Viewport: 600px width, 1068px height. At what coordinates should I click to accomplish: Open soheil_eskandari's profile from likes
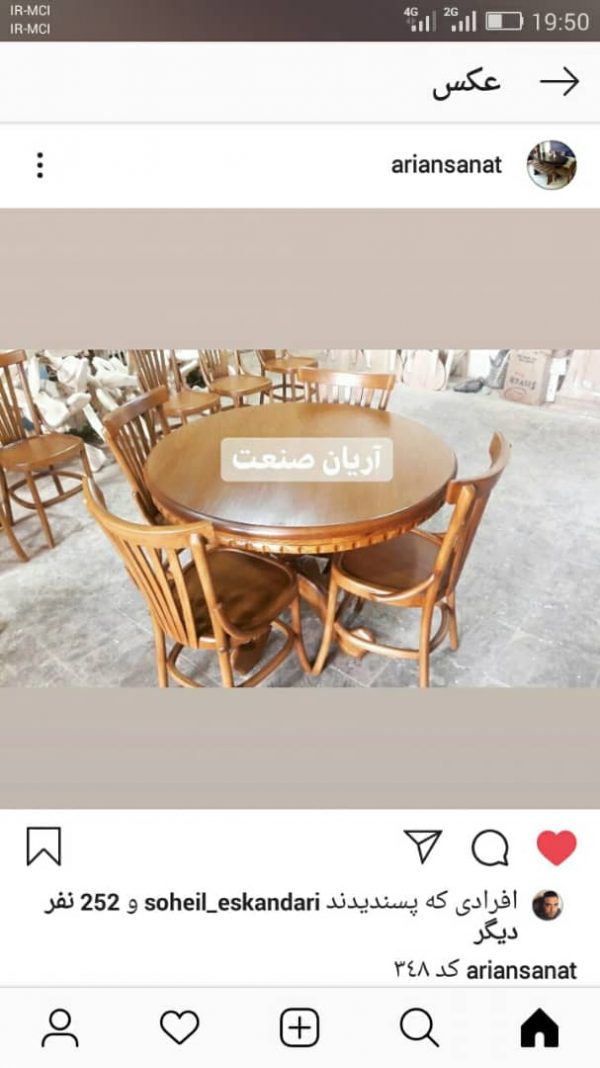[x=232, y=904]
